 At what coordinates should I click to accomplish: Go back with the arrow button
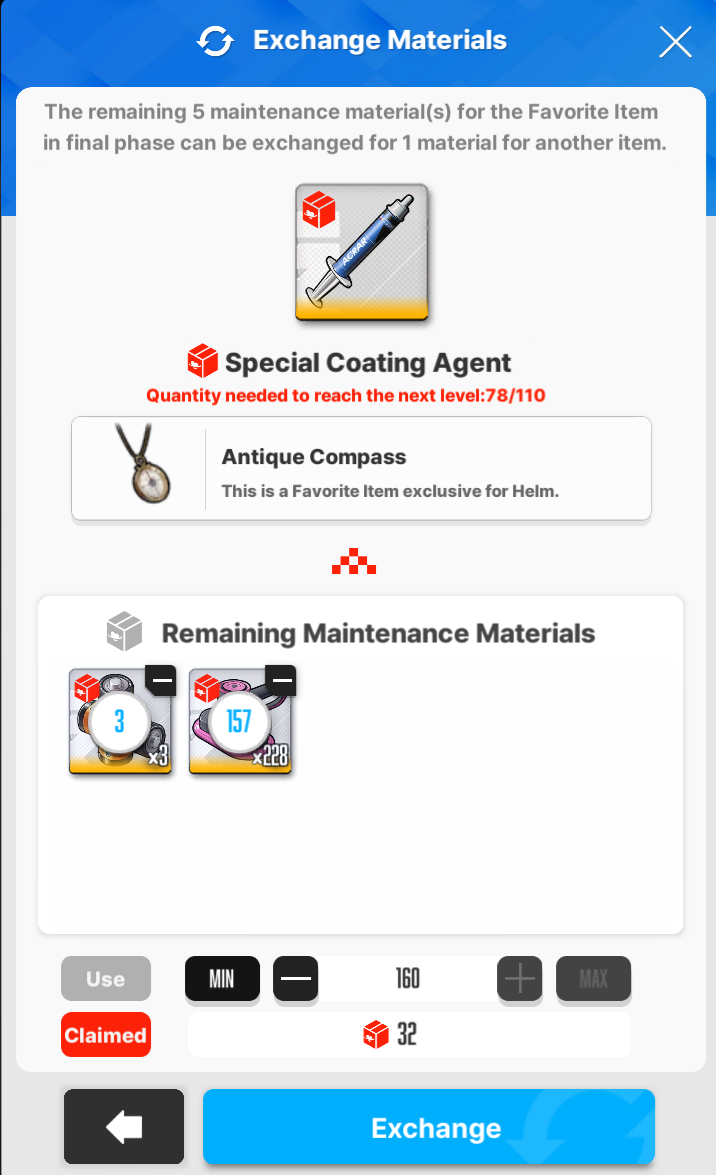(x=124, y=1126)
